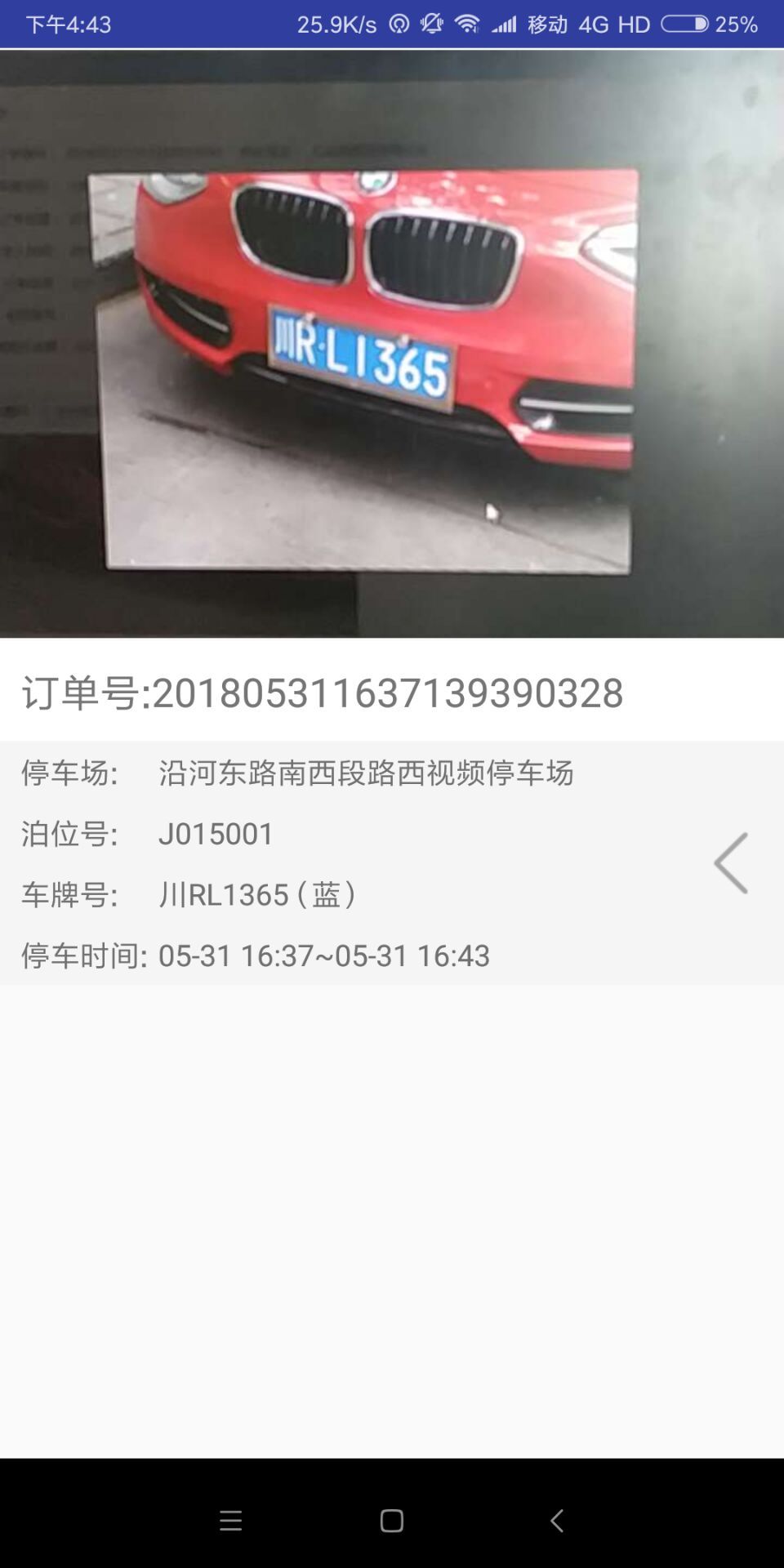Tap the WiFi signal icon

467,24
